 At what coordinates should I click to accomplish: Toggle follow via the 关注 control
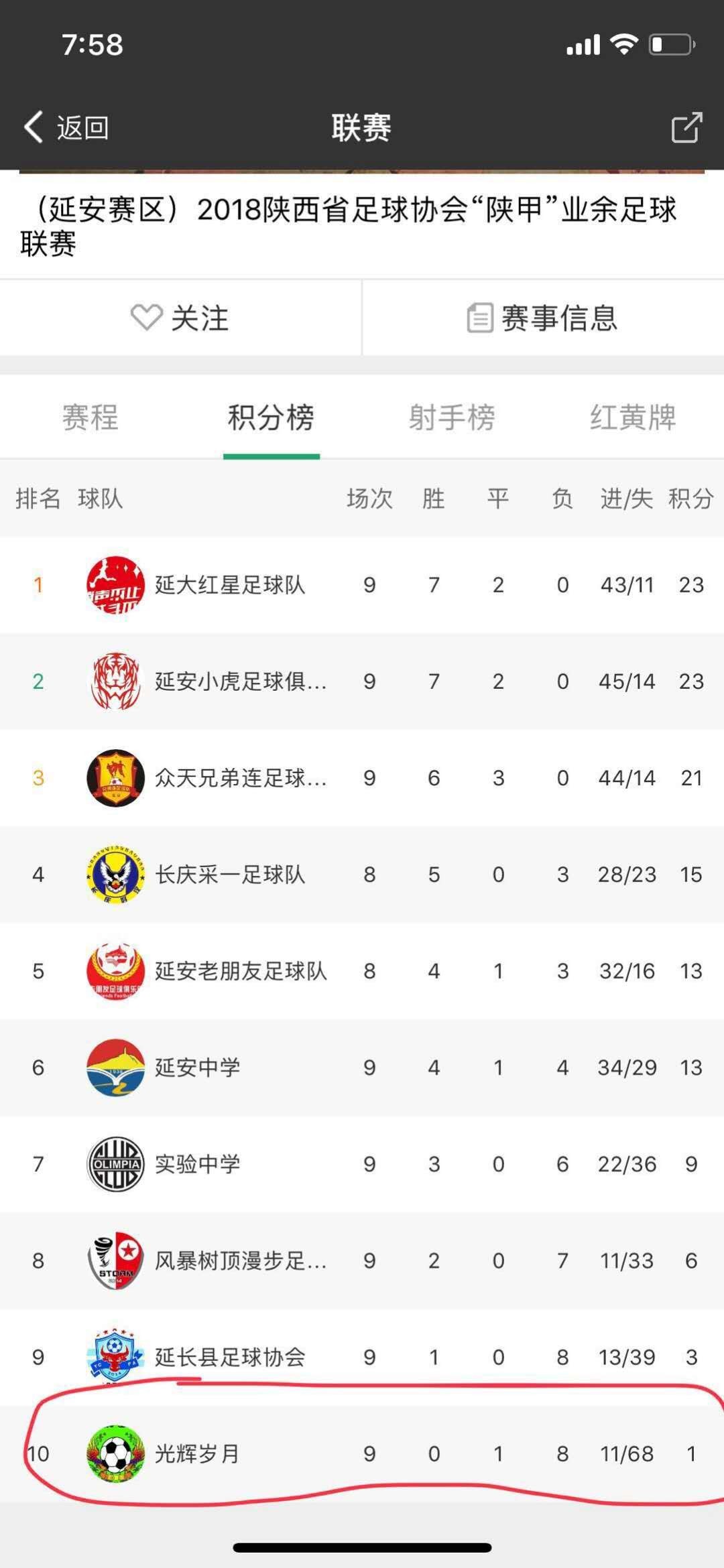[181, 320]
